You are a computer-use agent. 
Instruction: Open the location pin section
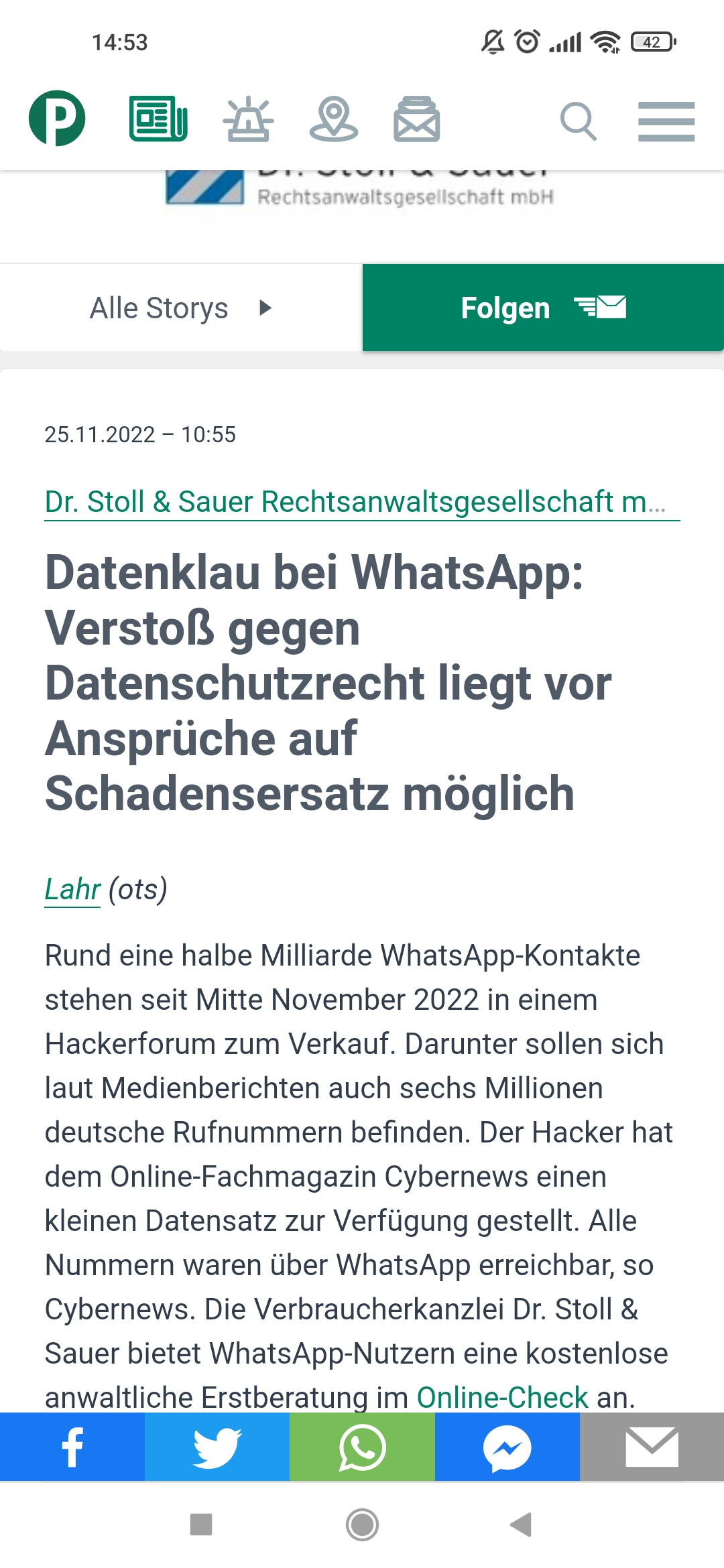click(333, 119)
